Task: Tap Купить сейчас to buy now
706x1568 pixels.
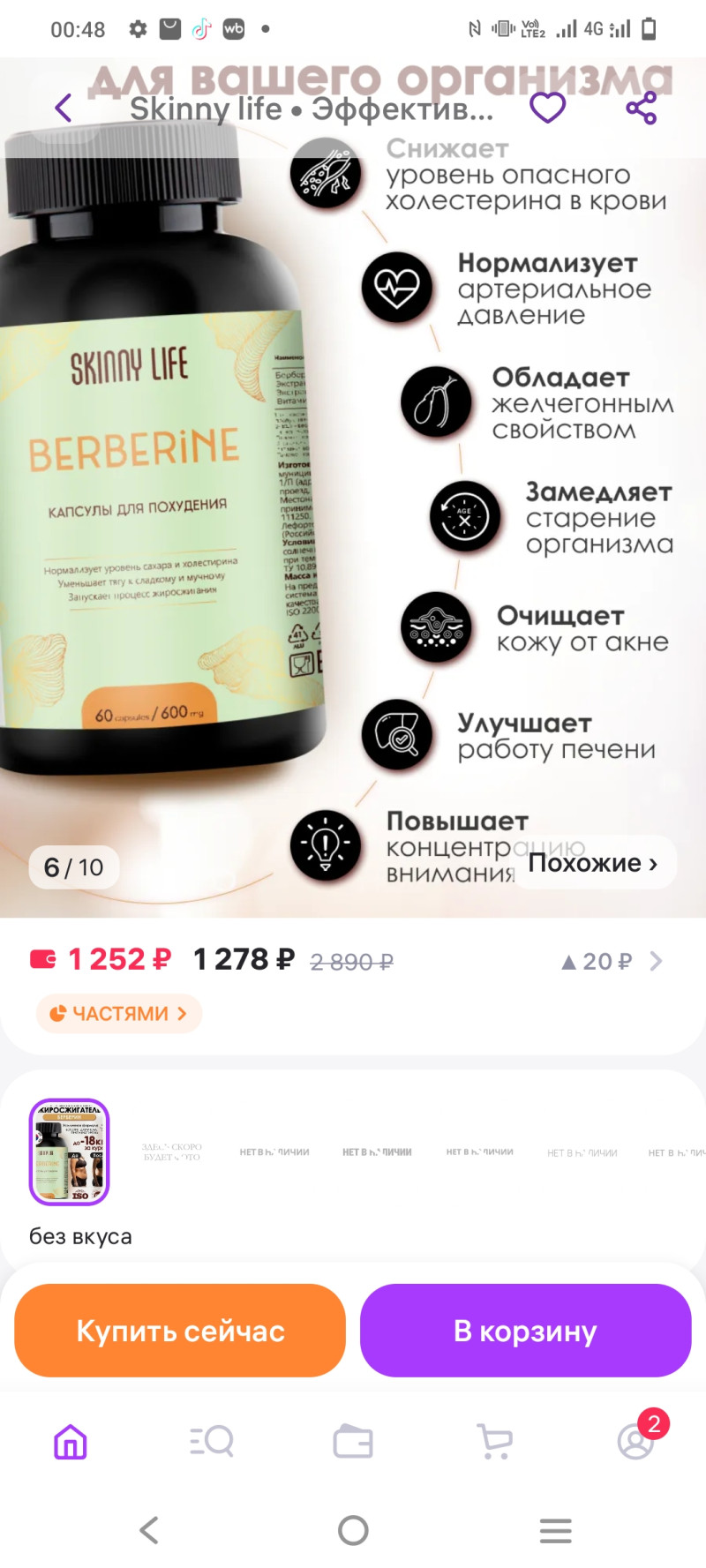Action: (x=180, y=1331)
